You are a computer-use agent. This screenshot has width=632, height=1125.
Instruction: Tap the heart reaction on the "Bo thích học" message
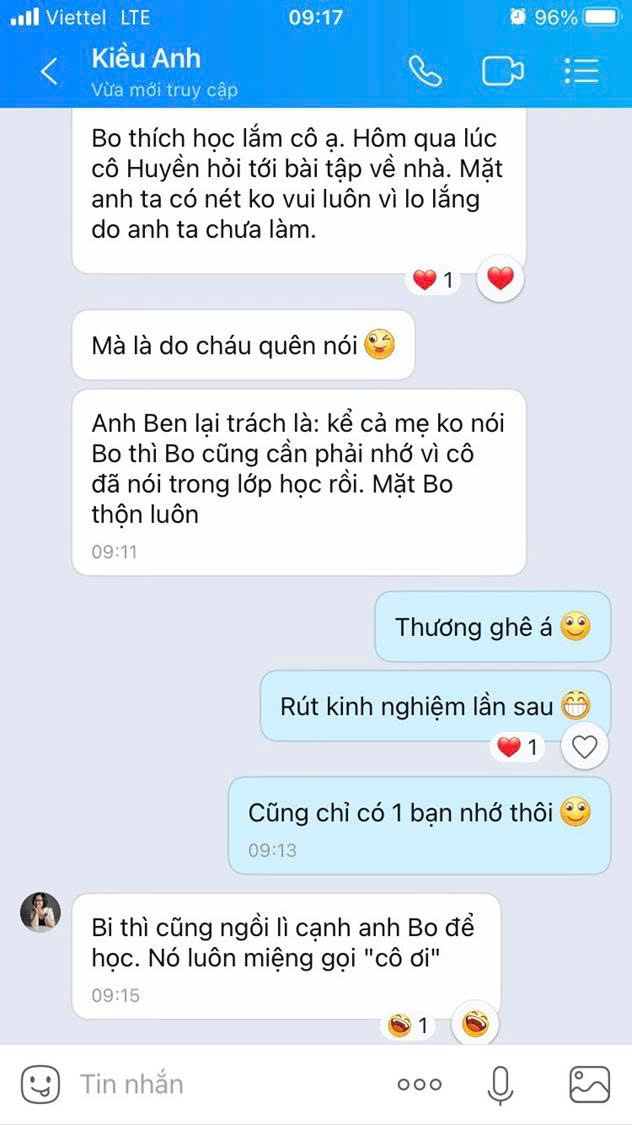click(x=500, y=279)
